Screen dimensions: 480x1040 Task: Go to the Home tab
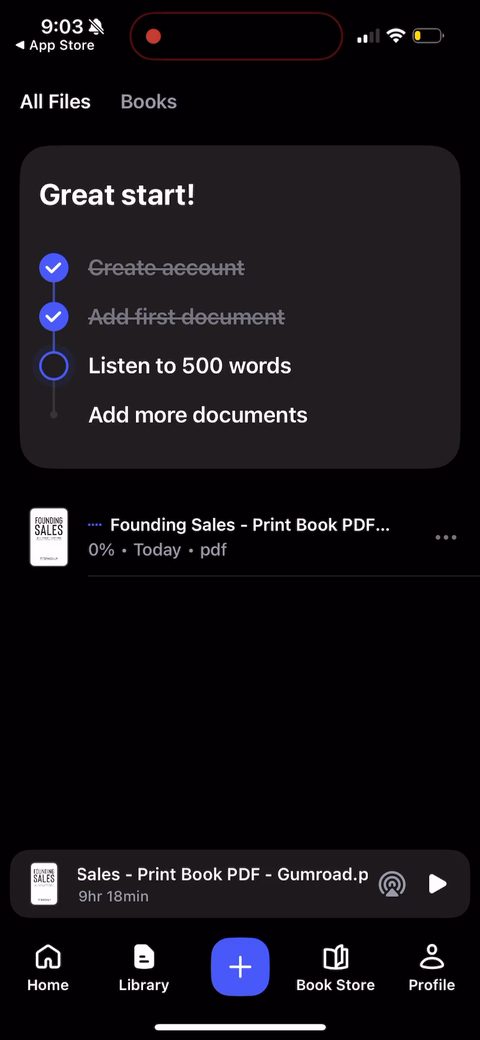click(x=48, y=968)
